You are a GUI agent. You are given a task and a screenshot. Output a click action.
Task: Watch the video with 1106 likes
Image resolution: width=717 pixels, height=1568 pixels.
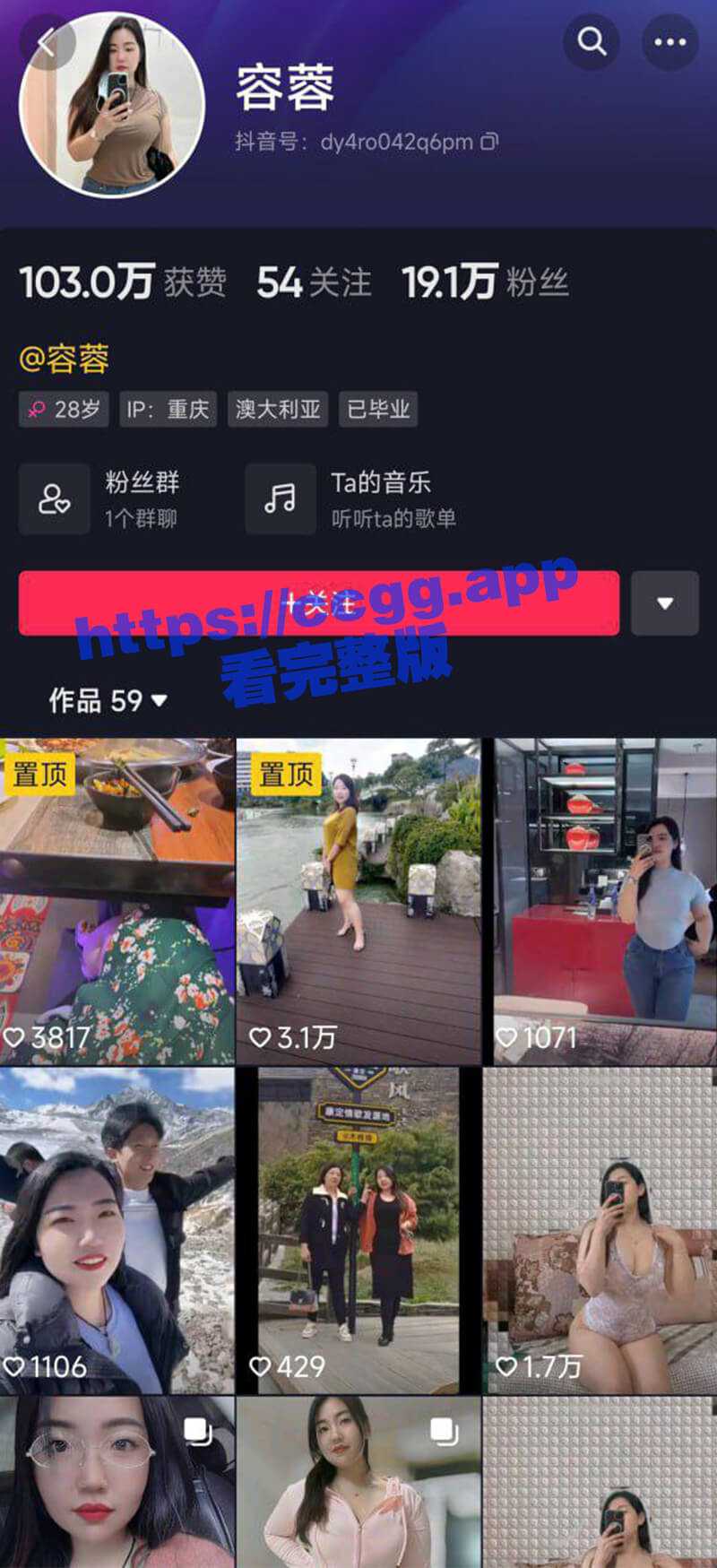[x=117, y=1230]
